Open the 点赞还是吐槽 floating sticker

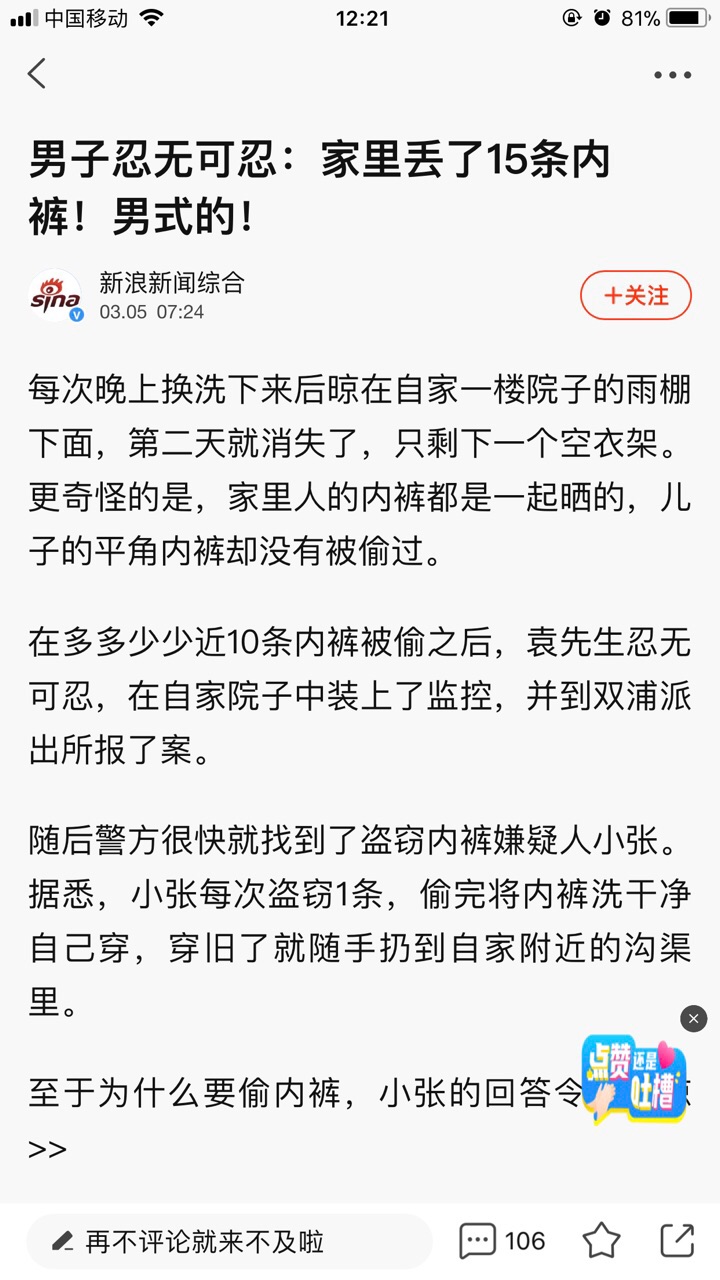pos(633,1079)
